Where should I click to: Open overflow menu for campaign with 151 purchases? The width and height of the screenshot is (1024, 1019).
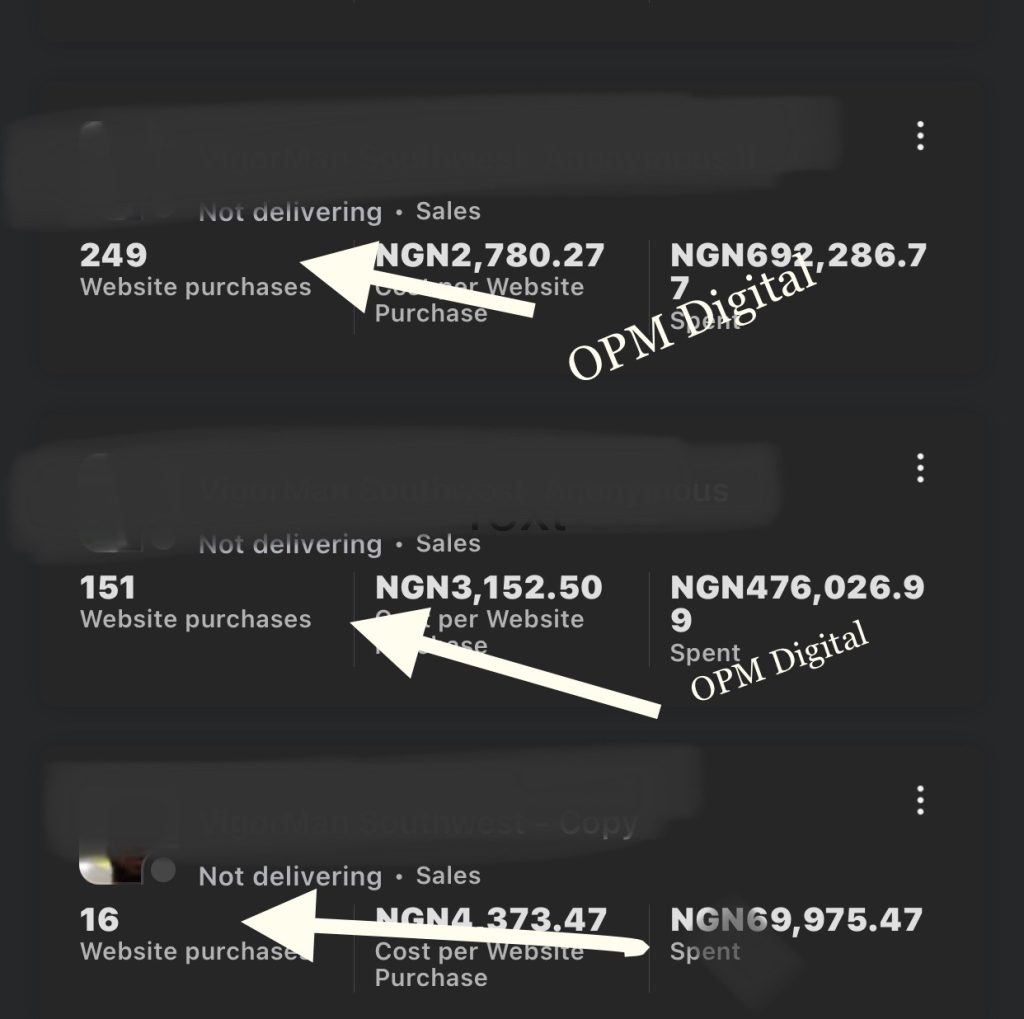[x=920, y=467]
